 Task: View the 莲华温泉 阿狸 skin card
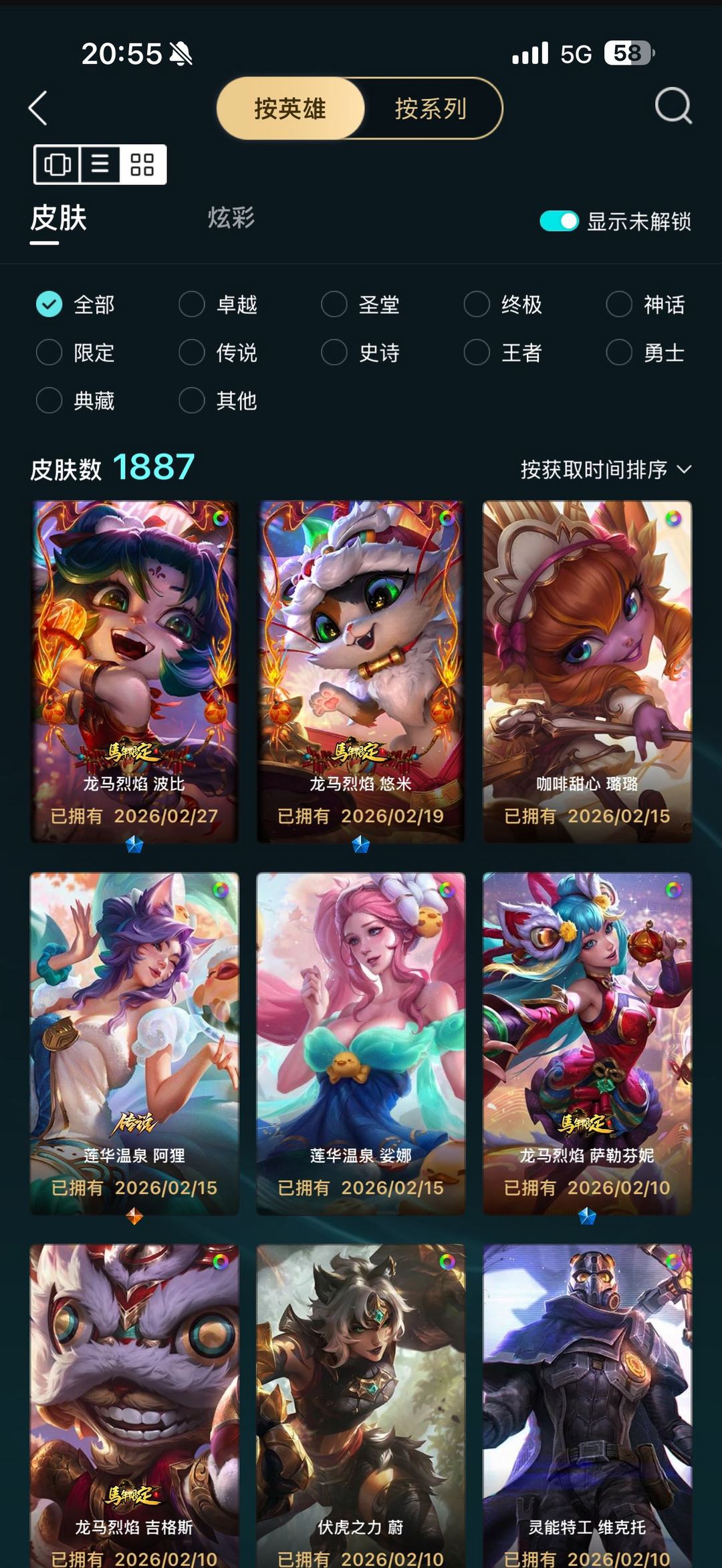click(134, 1044)
